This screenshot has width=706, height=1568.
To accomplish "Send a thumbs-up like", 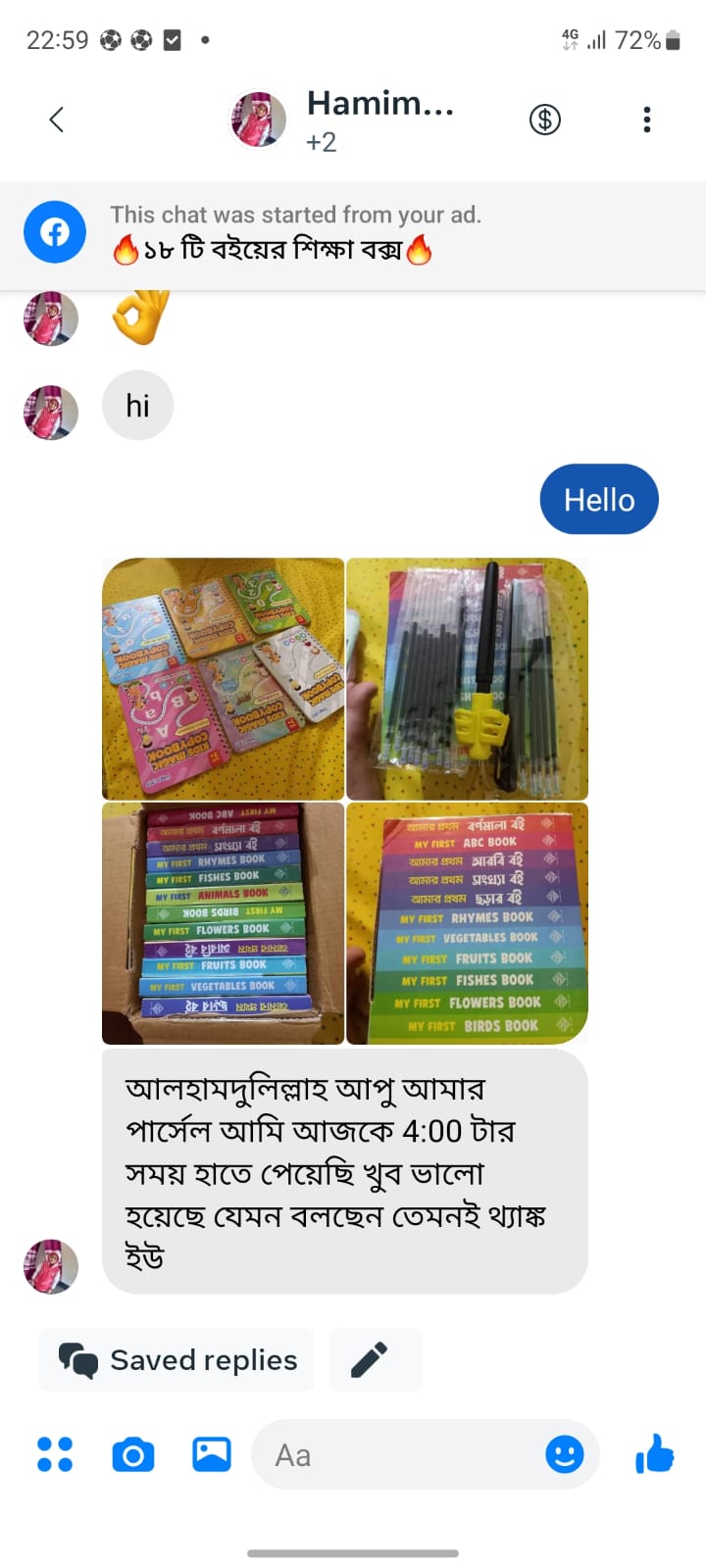I will click(x=655, y=1454).
